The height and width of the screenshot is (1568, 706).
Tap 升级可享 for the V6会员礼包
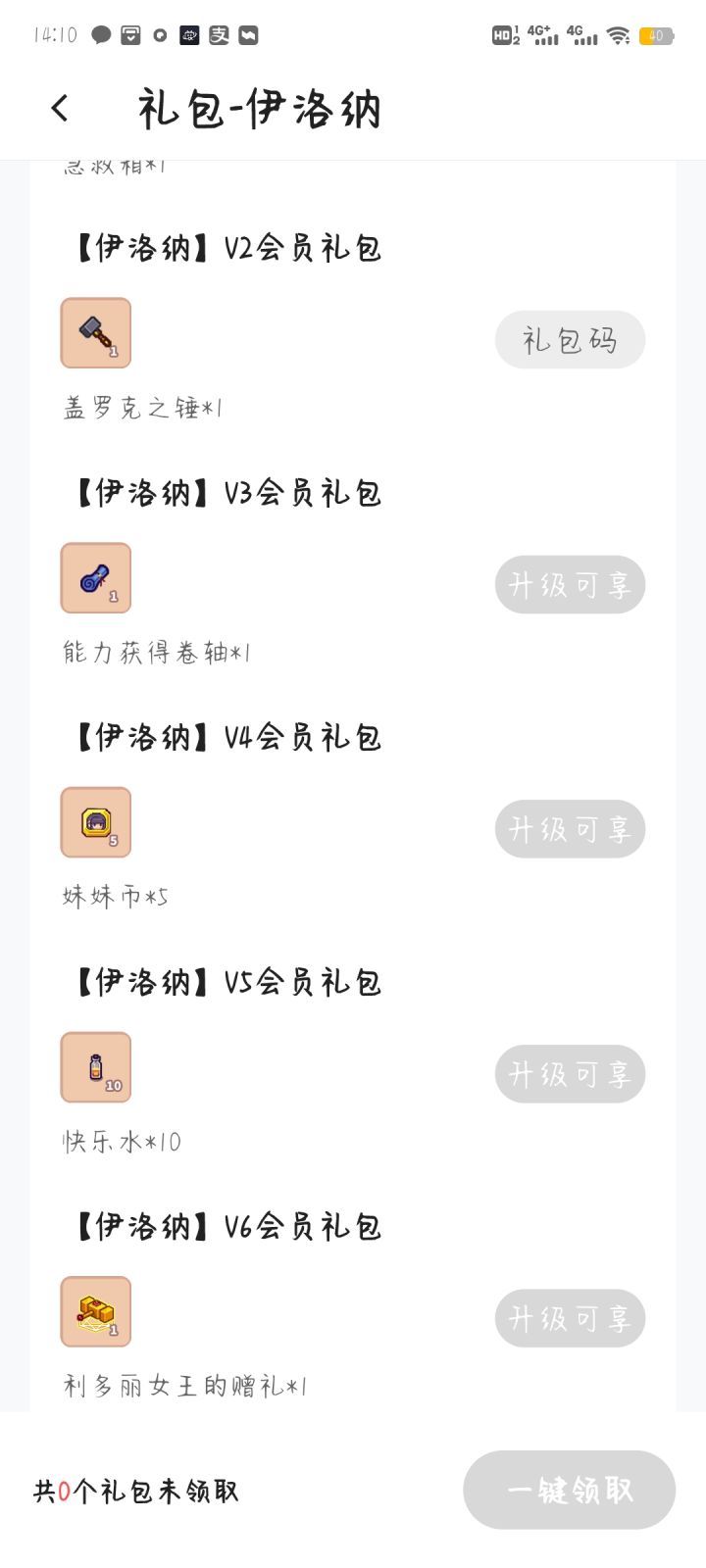(570, 1318)
